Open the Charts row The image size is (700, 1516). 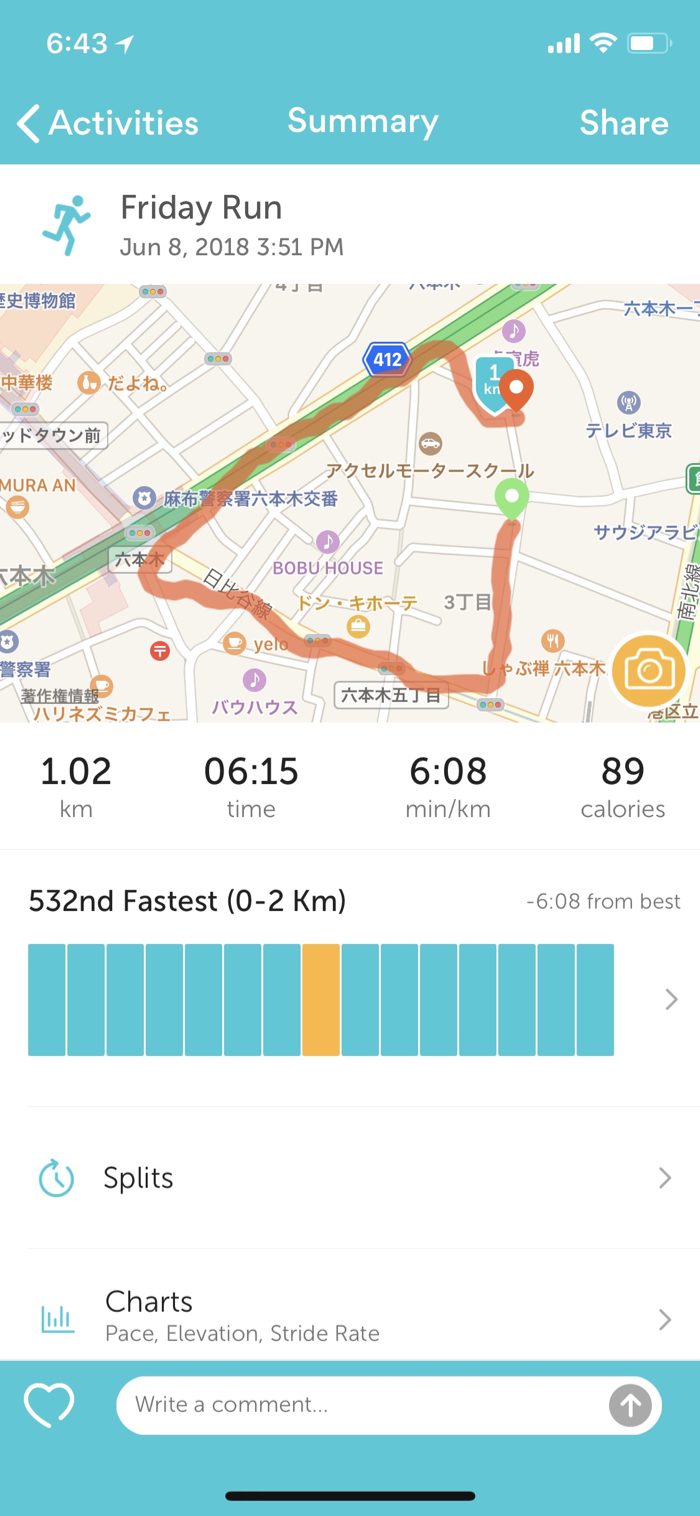click(350, 1316)
